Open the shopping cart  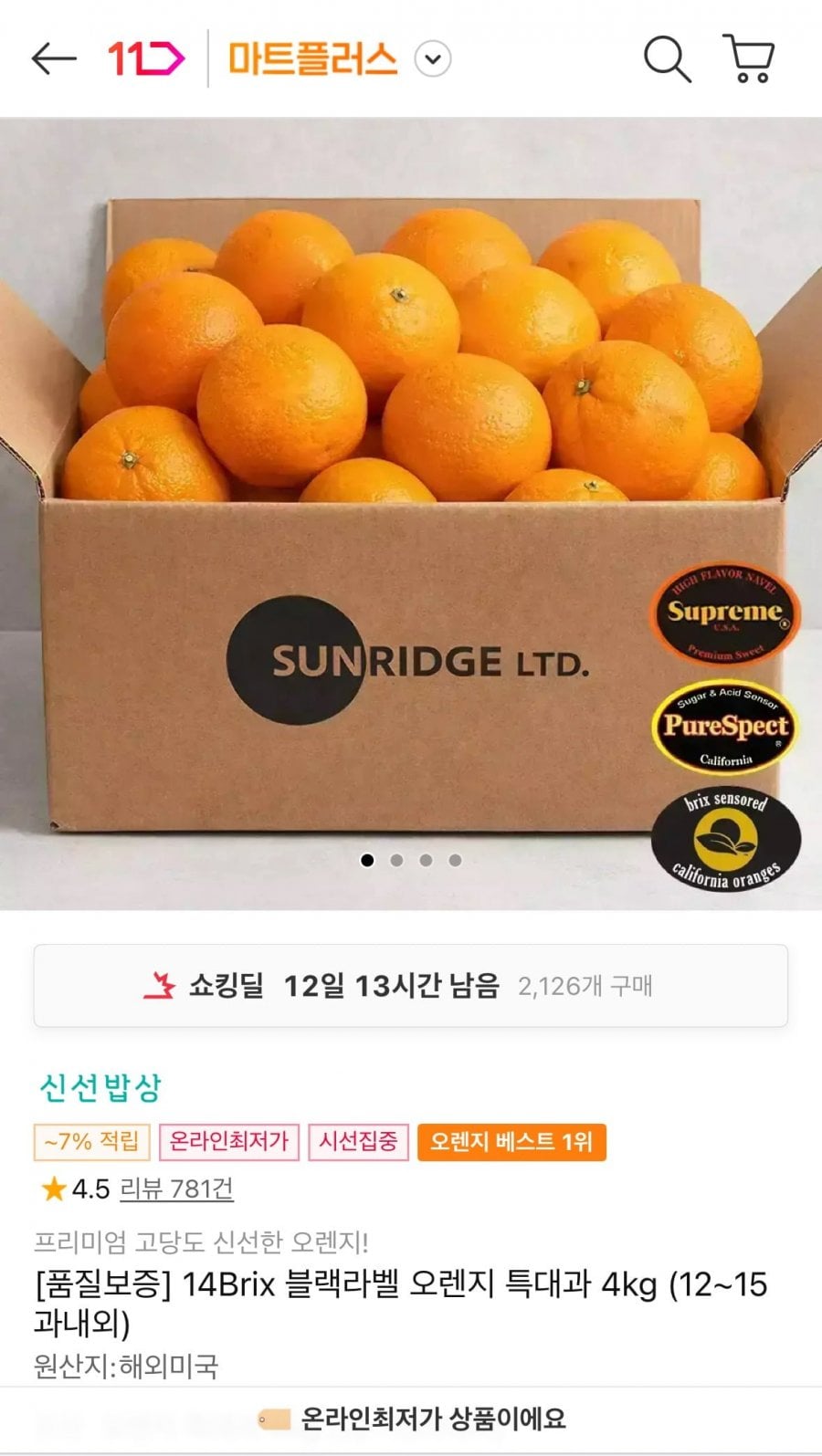pyautogui.click(x=749, y=59)
